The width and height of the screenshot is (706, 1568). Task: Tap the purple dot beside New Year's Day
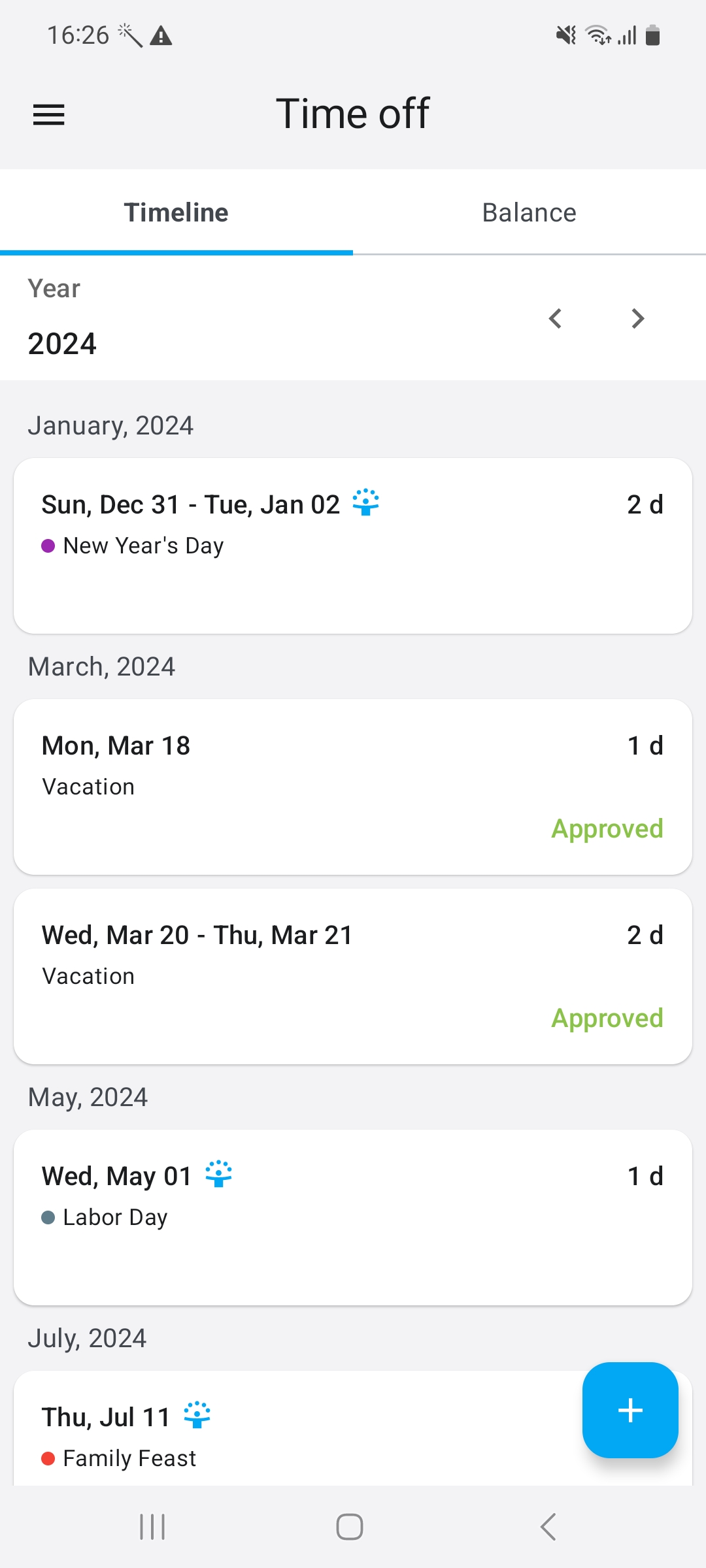pos(47,546)
